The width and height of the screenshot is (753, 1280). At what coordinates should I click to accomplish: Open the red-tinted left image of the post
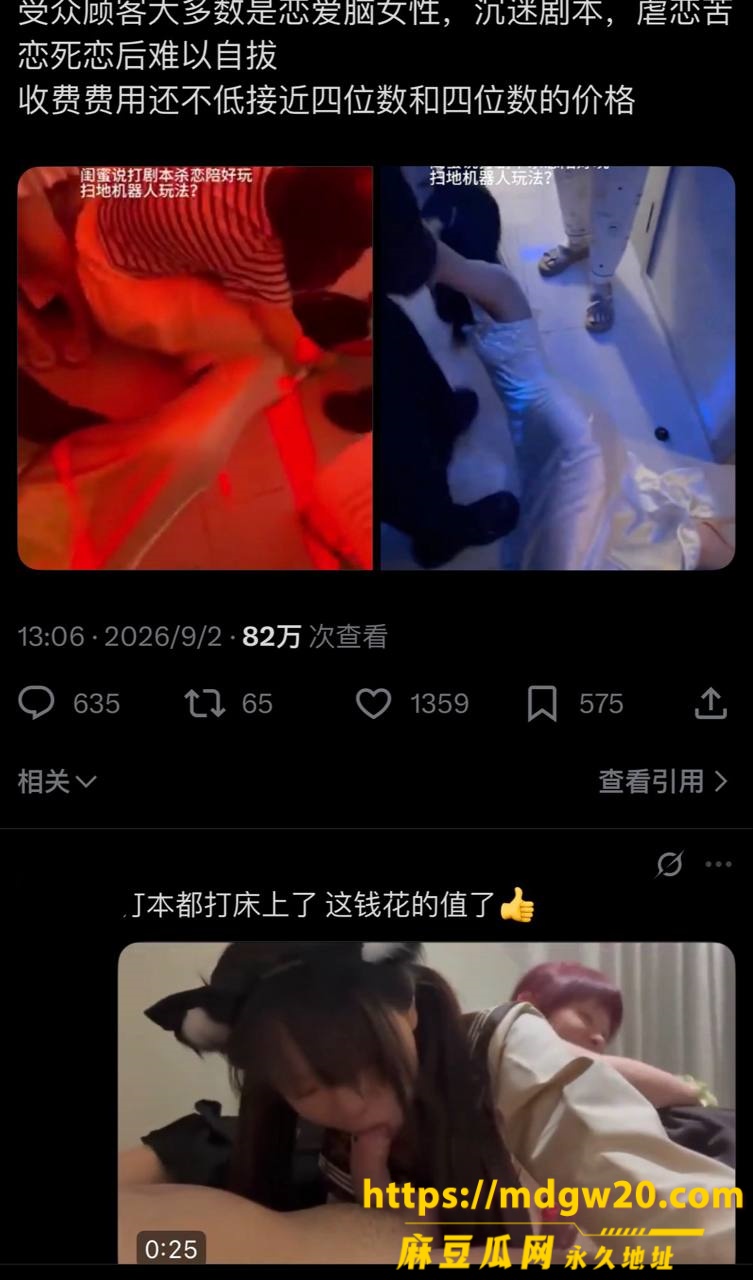[x=195, y=368]
